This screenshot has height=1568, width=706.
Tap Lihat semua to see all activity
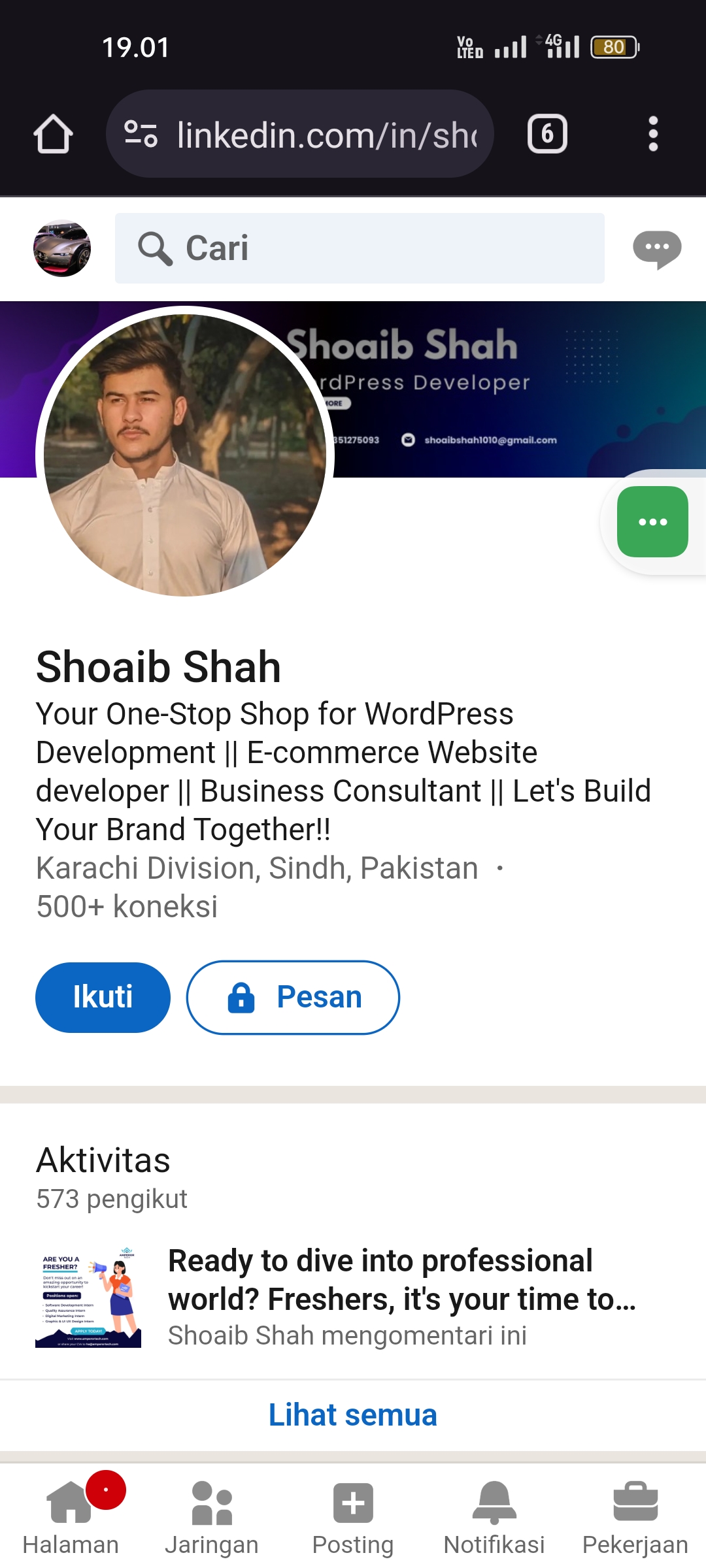[353, 1415]
